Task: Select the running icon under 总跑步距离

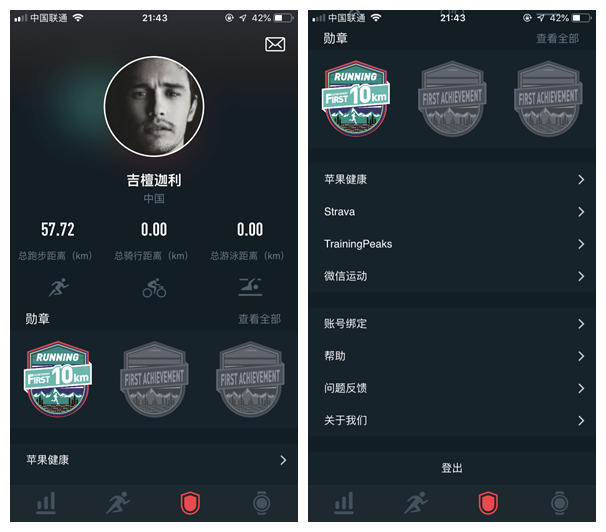Action: (58, 289)
